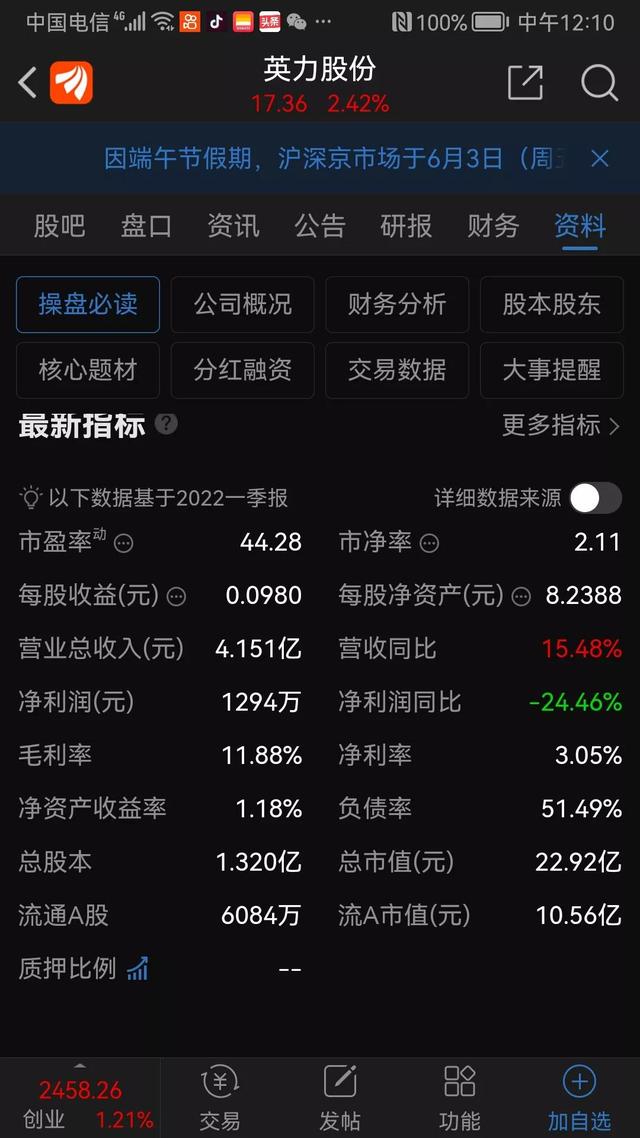Select the 股本股东 chip

(x=551, y=304)
